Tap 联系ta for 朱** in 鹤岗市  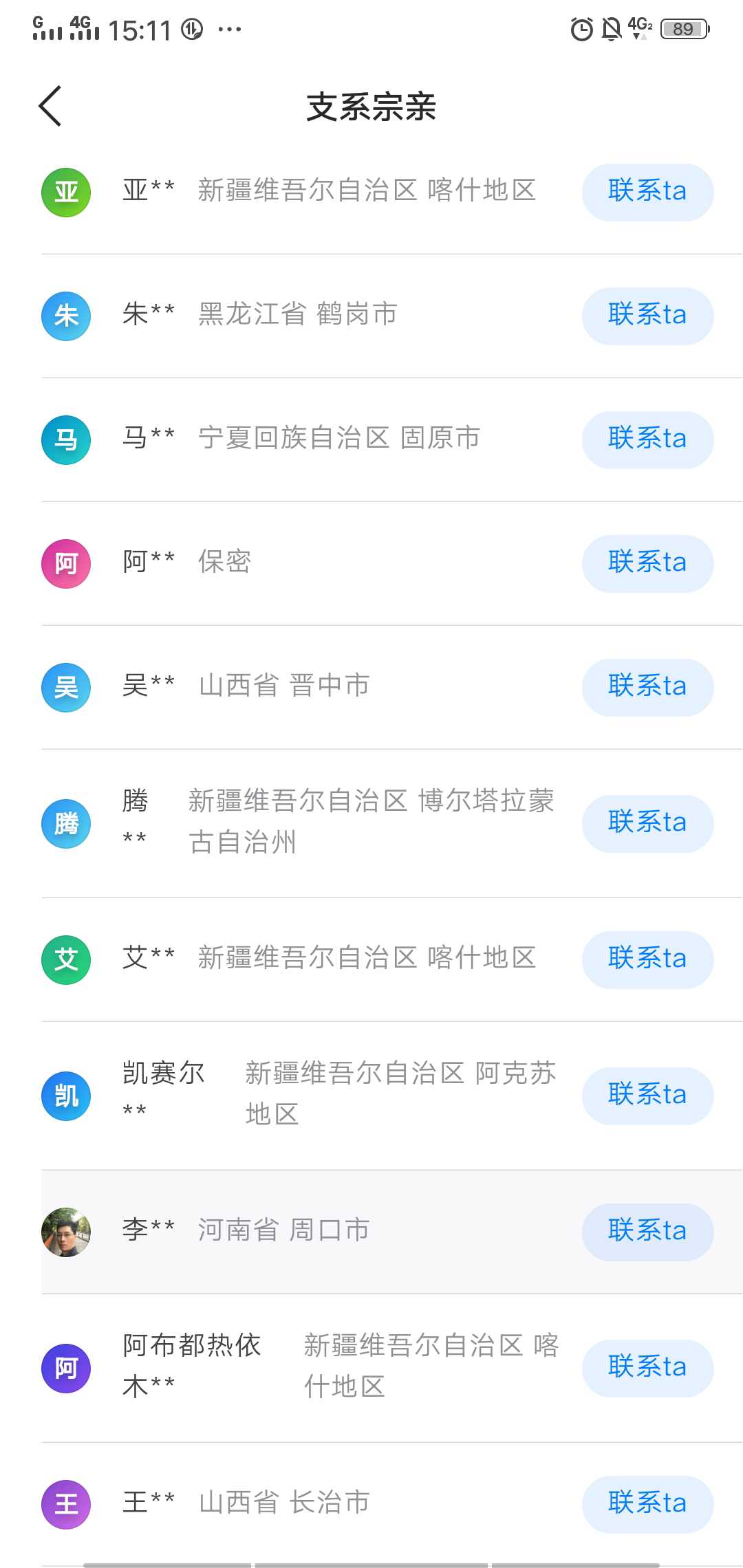(647, 316)
